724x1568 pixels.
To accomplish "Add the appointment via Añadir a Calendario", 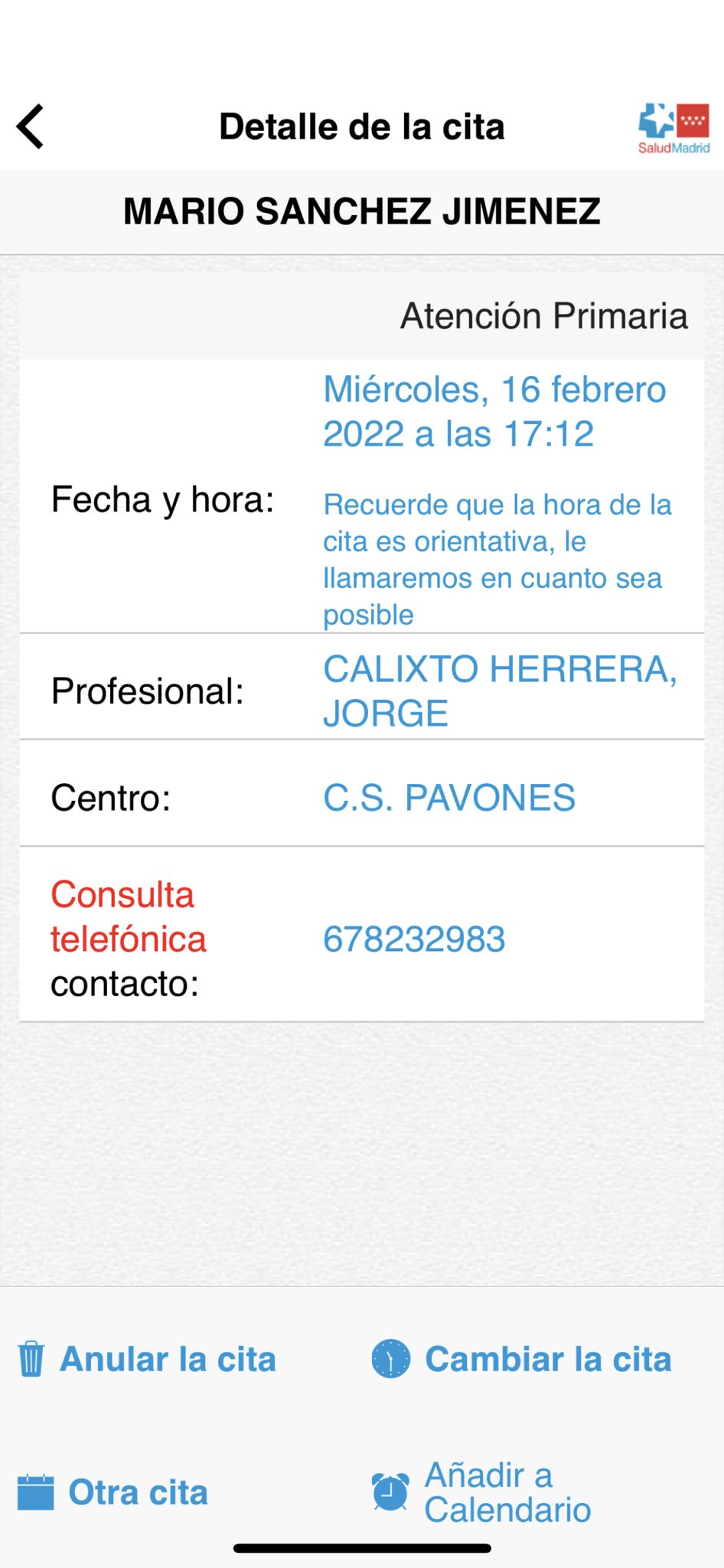I will tap(482, 1492).
